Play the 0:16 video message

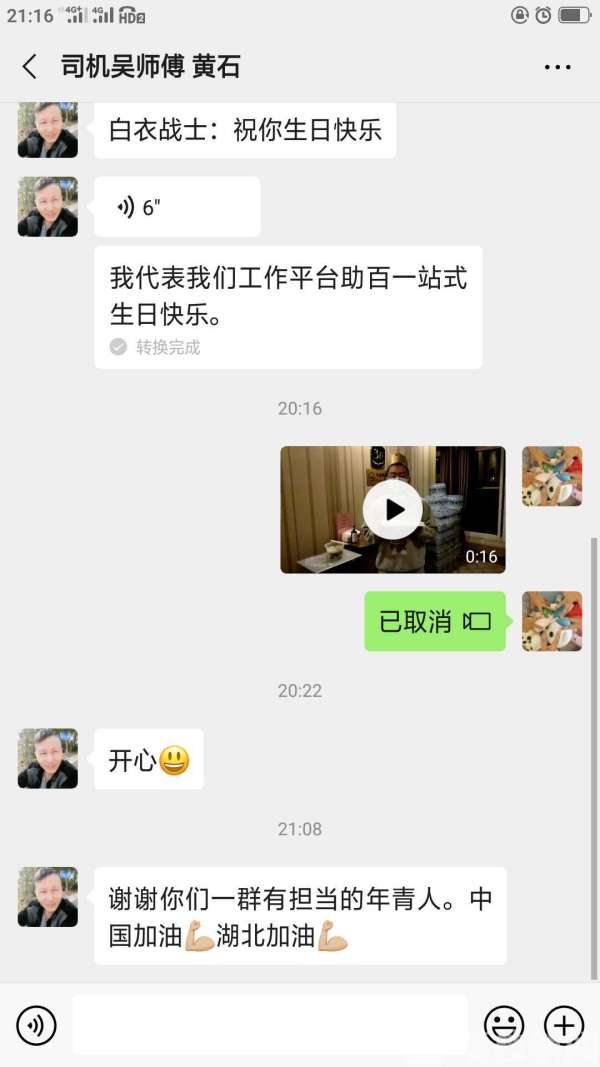392,510
